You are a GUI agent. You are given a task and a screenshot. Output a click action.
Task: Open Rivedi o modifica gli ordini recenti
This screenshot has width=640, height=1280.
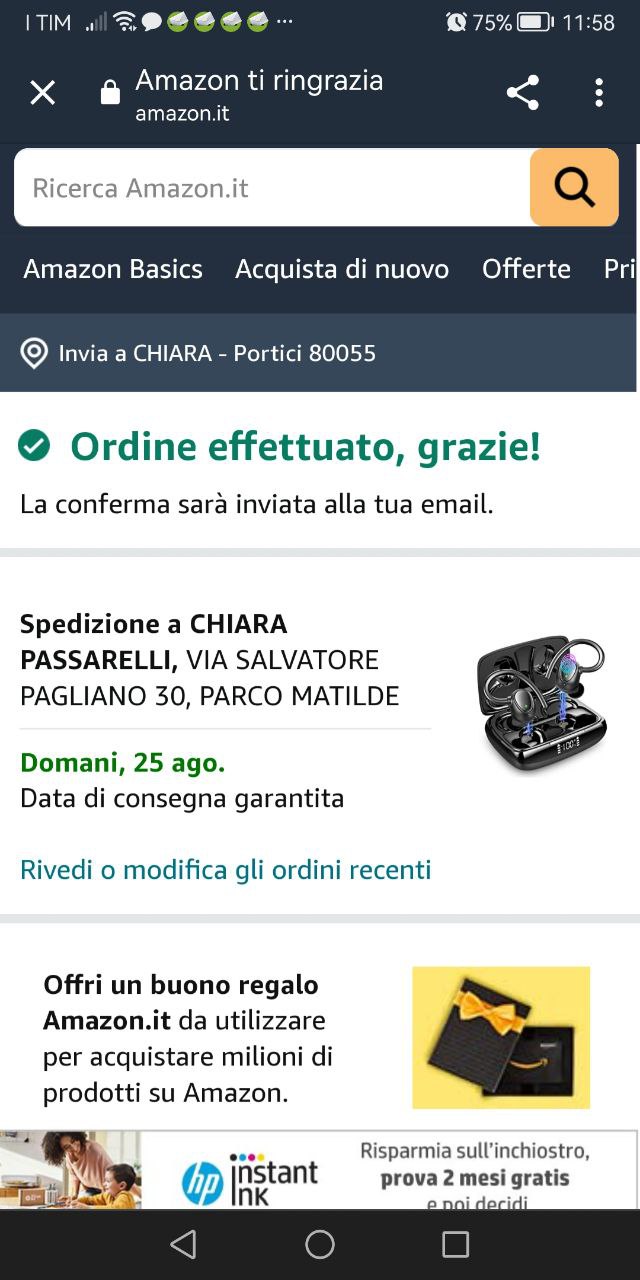tap(225, 870)
